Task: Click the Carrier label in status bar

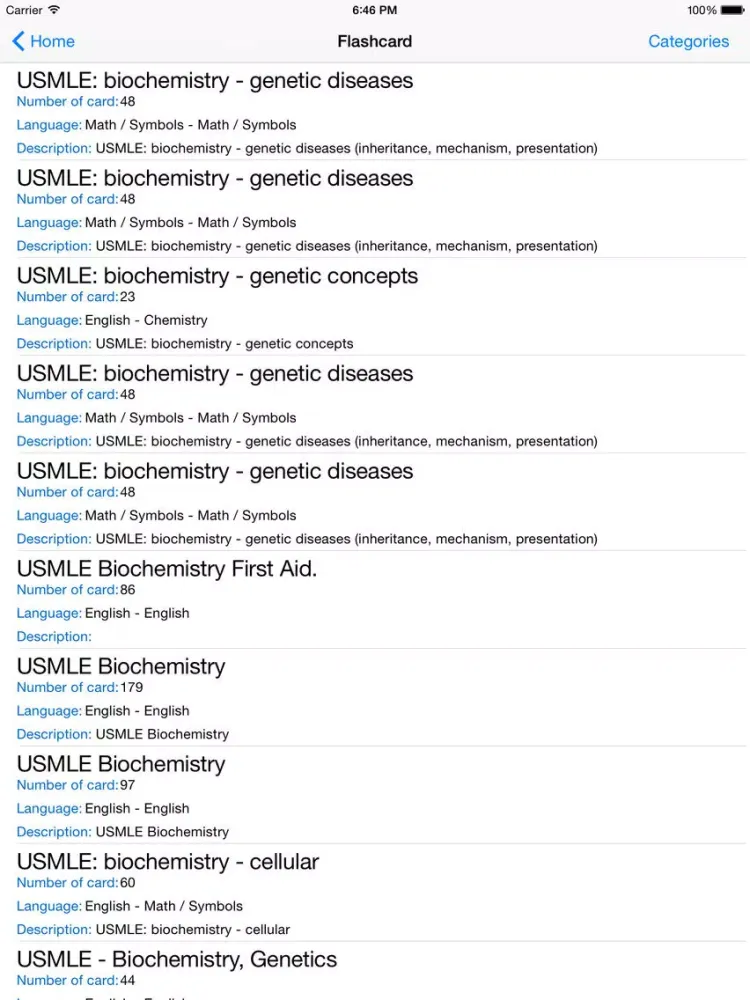Action: 24,10
